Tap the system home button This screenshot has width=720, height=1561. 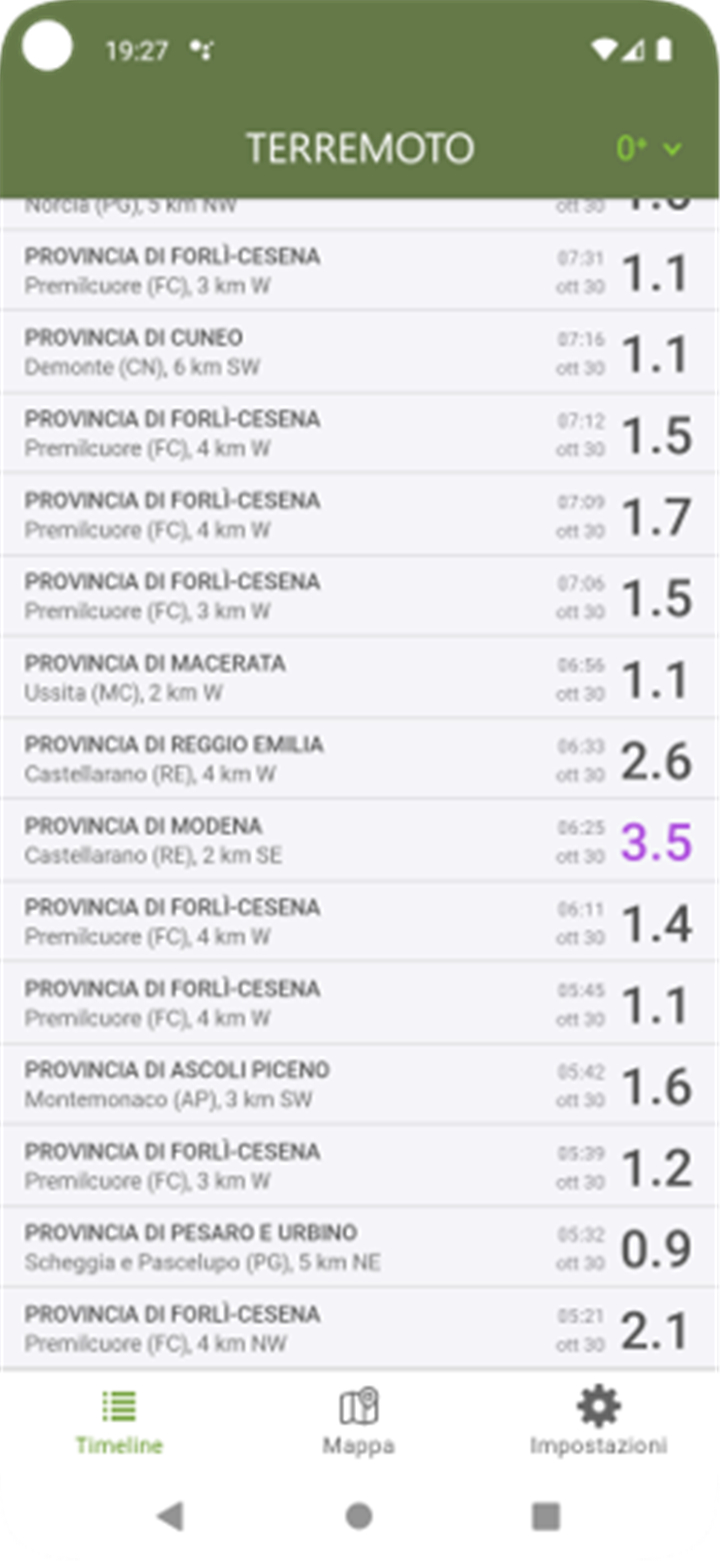click(x=359, y=1516)
